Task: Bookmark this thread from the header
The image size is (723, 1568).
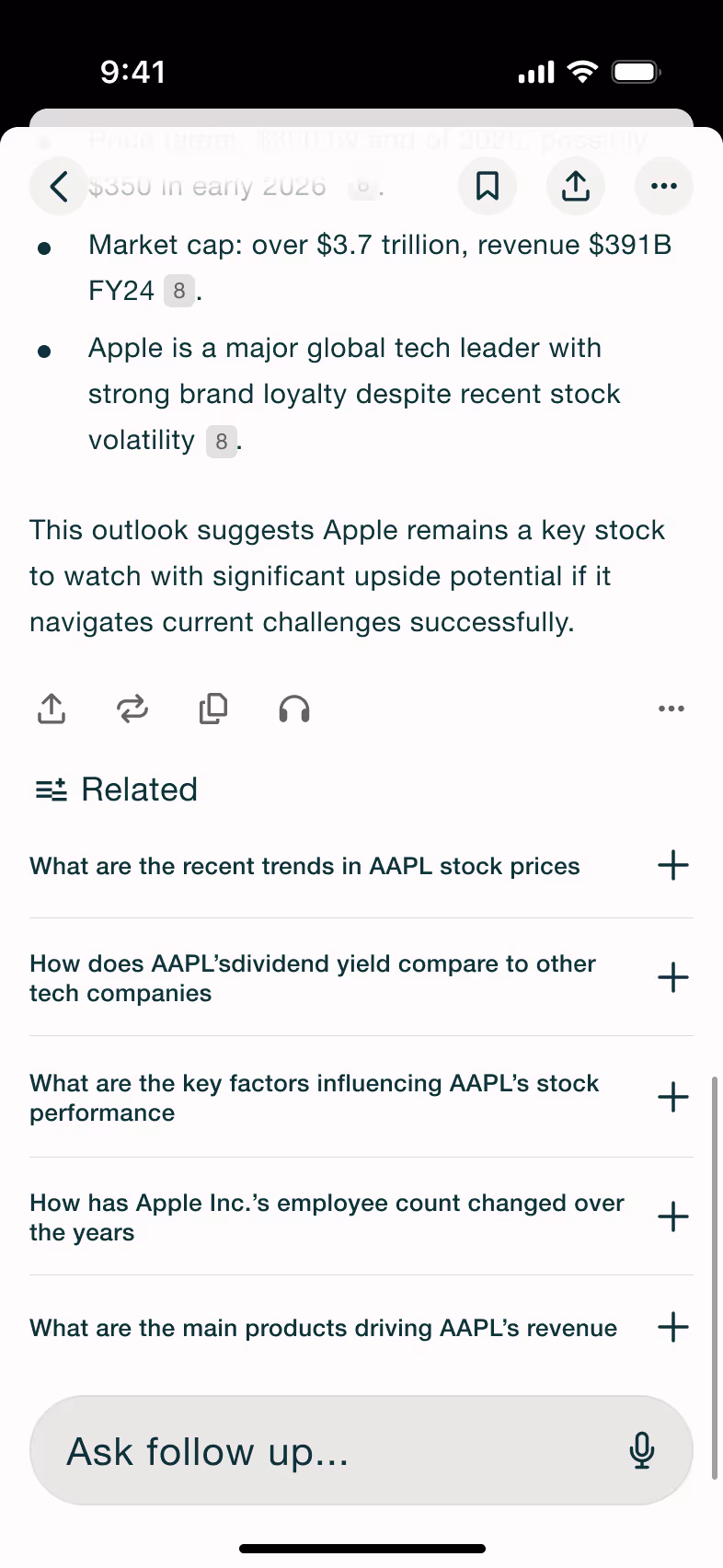Action: pyautogui.click(x=488, y=186)
